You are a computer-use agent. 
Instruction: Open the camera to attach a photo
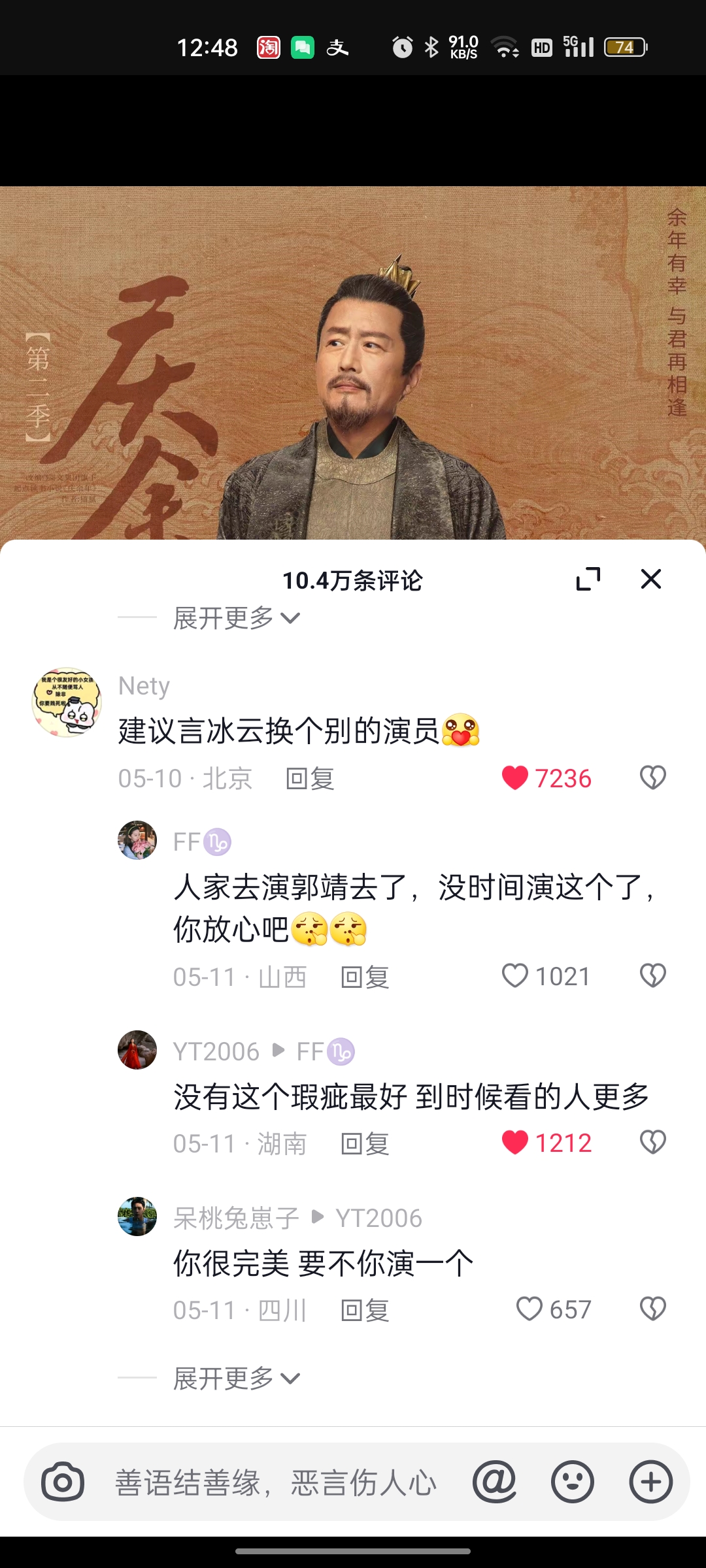click(x=63, y=1482)
